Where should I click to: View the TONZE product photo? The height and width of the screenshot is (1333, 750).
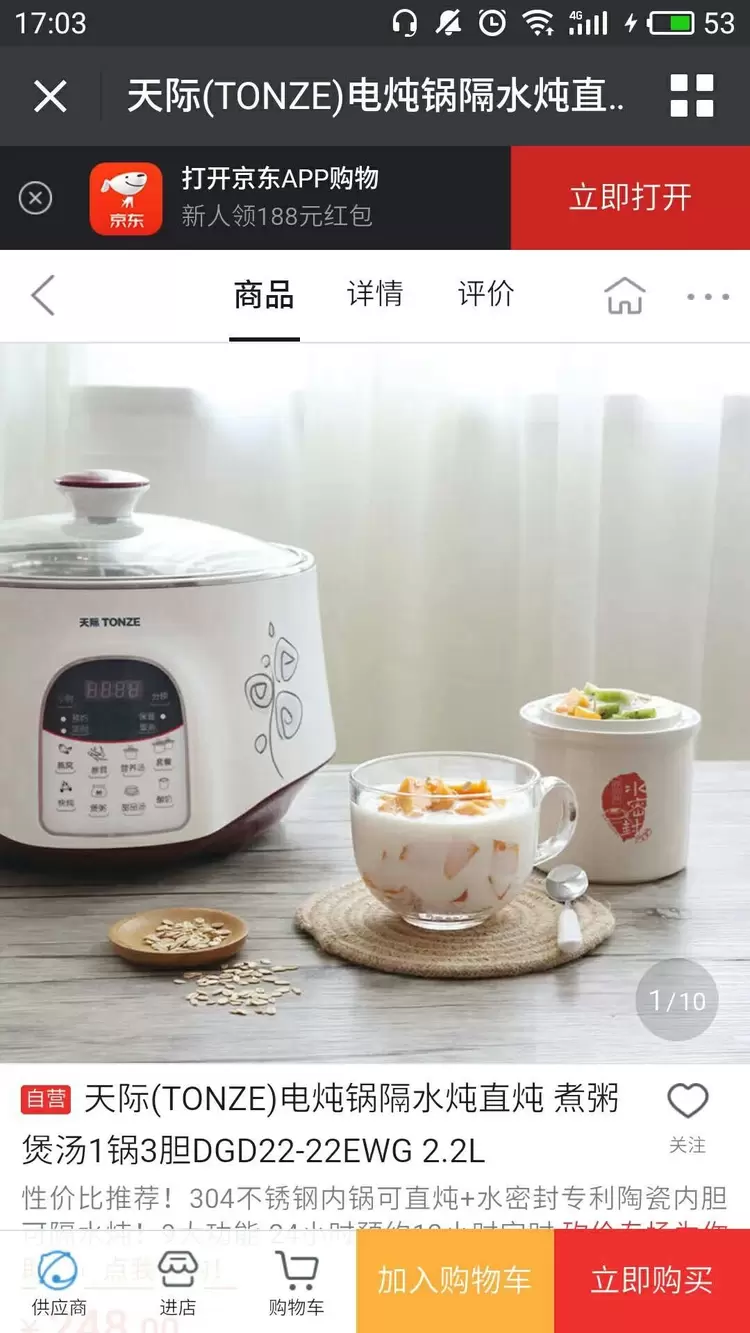pyautogui.click(x=375, y=700)
